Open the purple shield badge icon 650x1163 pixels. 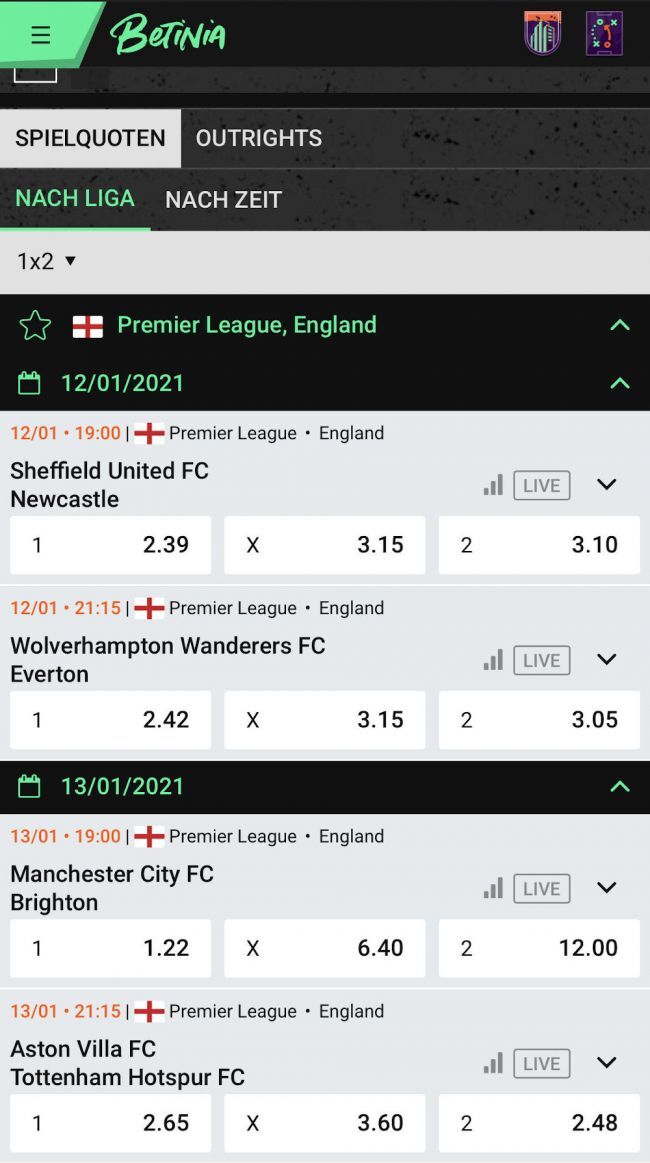[543, 34]
